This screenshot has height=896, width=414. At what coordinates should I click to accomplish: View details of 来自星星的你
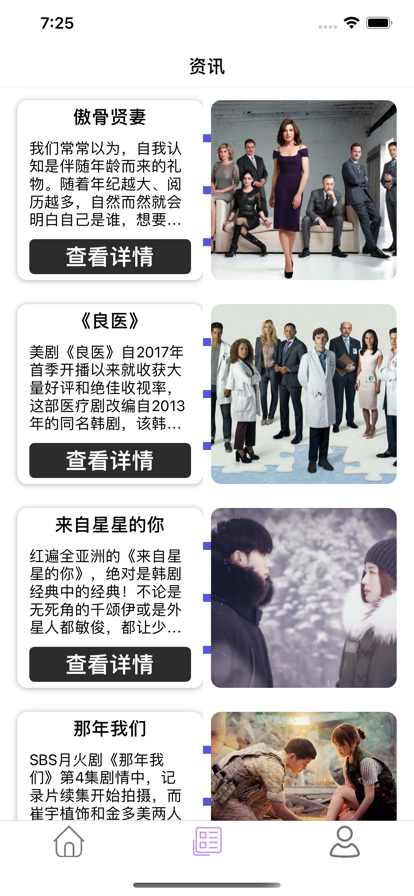(x=110, y=664)
